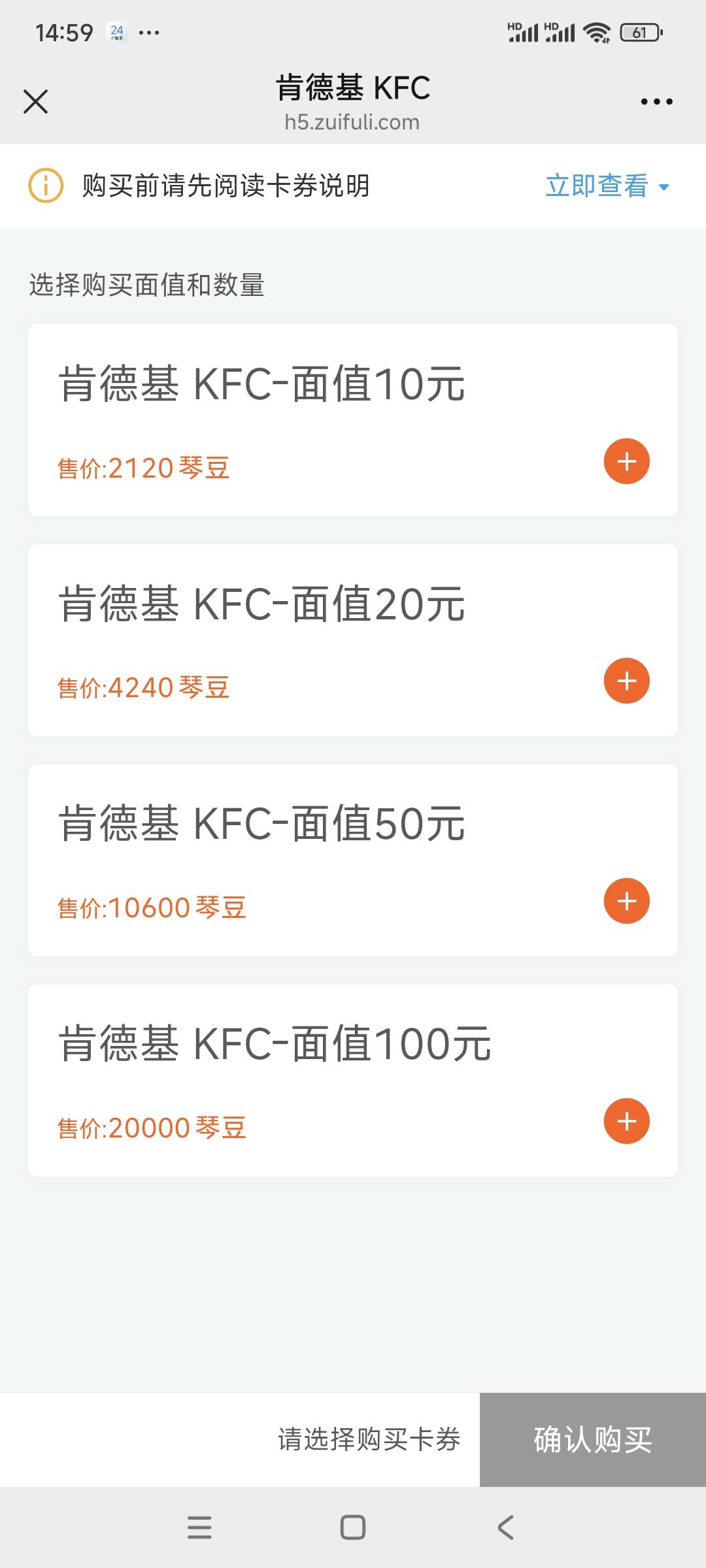706x1568 pixels.
Task: Expand 立即查看 card instructions
Action: (607, 186)
